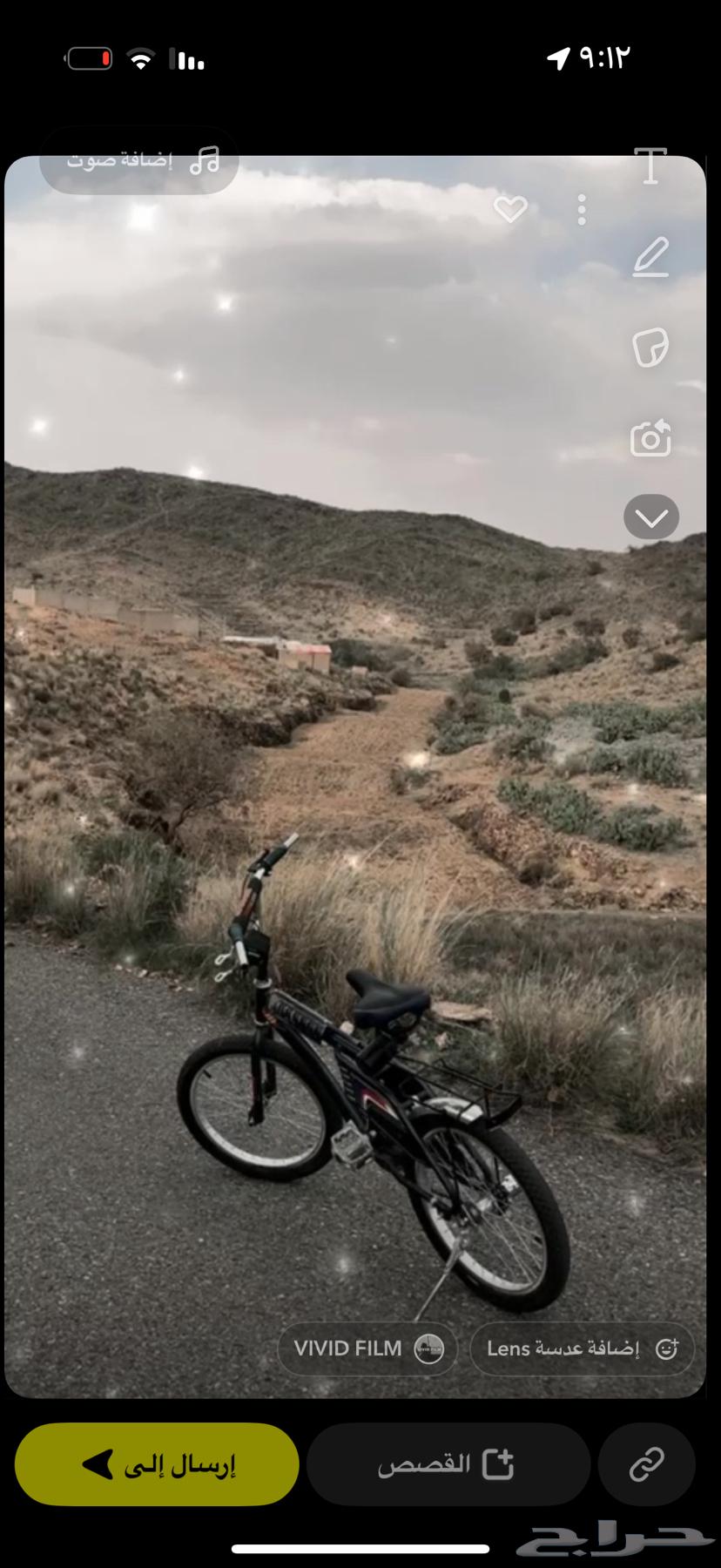Expand more editing tools chevron
This screenshot has width=721, height=1568.
(650, 517)
